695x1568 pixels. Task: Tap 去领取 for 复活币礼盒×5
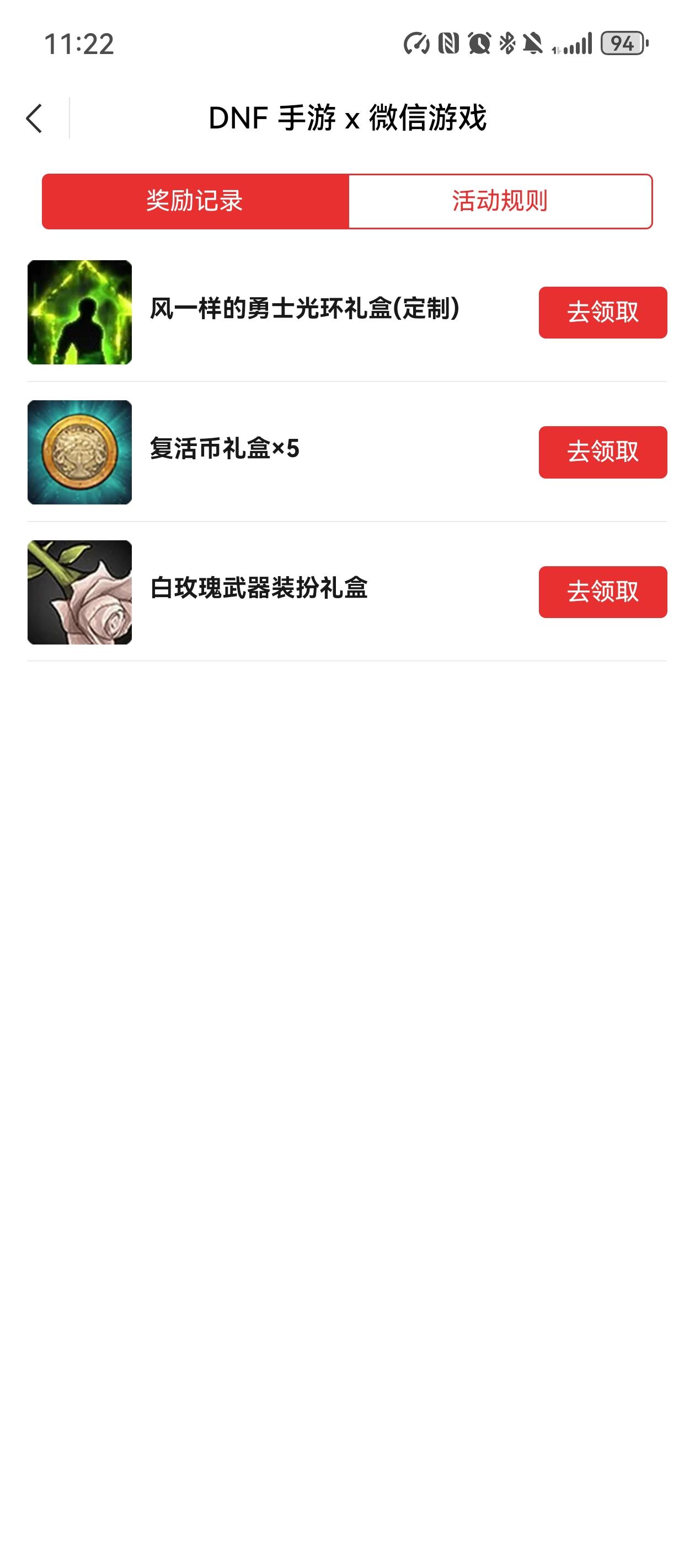(x=602, y=453)
